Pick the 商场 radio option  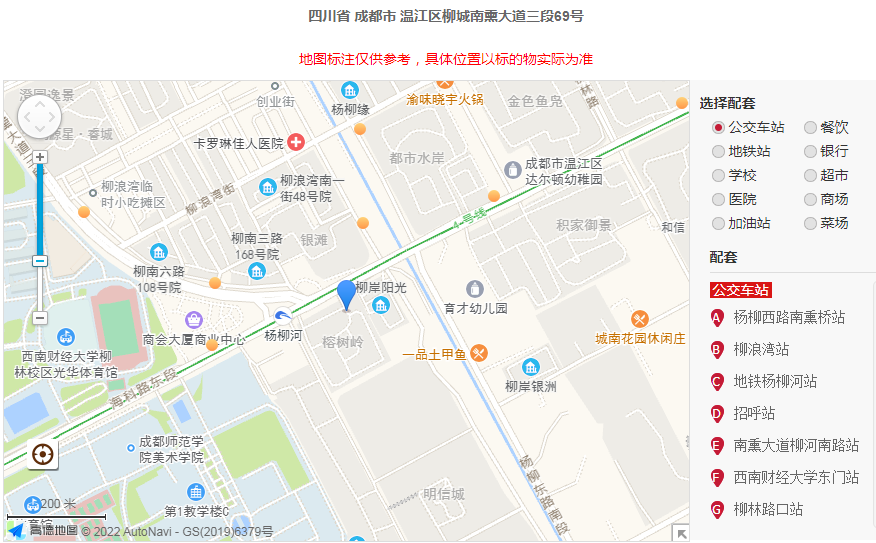(810, 200)
